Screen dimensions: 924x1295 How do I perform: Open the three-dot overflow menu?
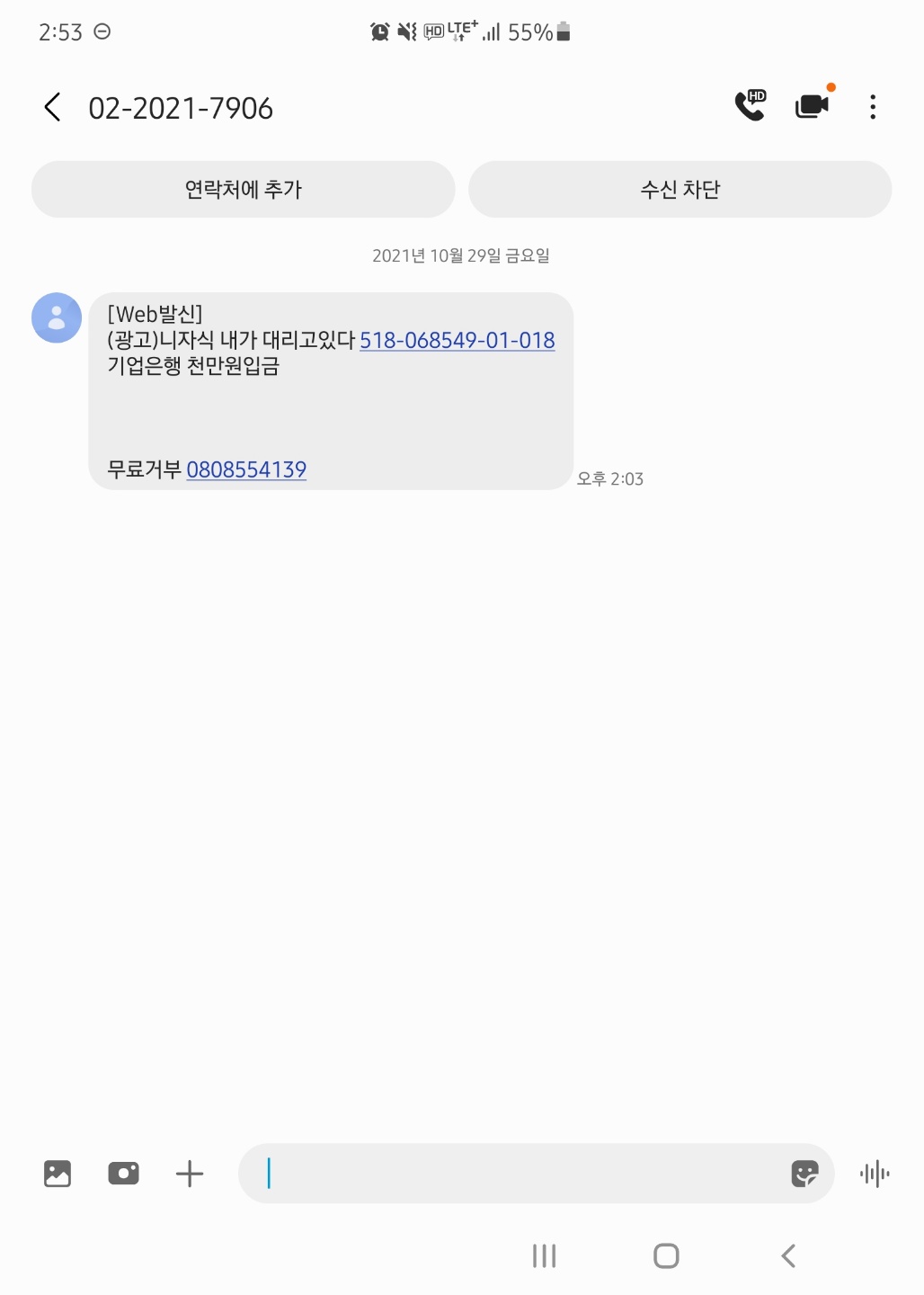click(x=873, y=107)
